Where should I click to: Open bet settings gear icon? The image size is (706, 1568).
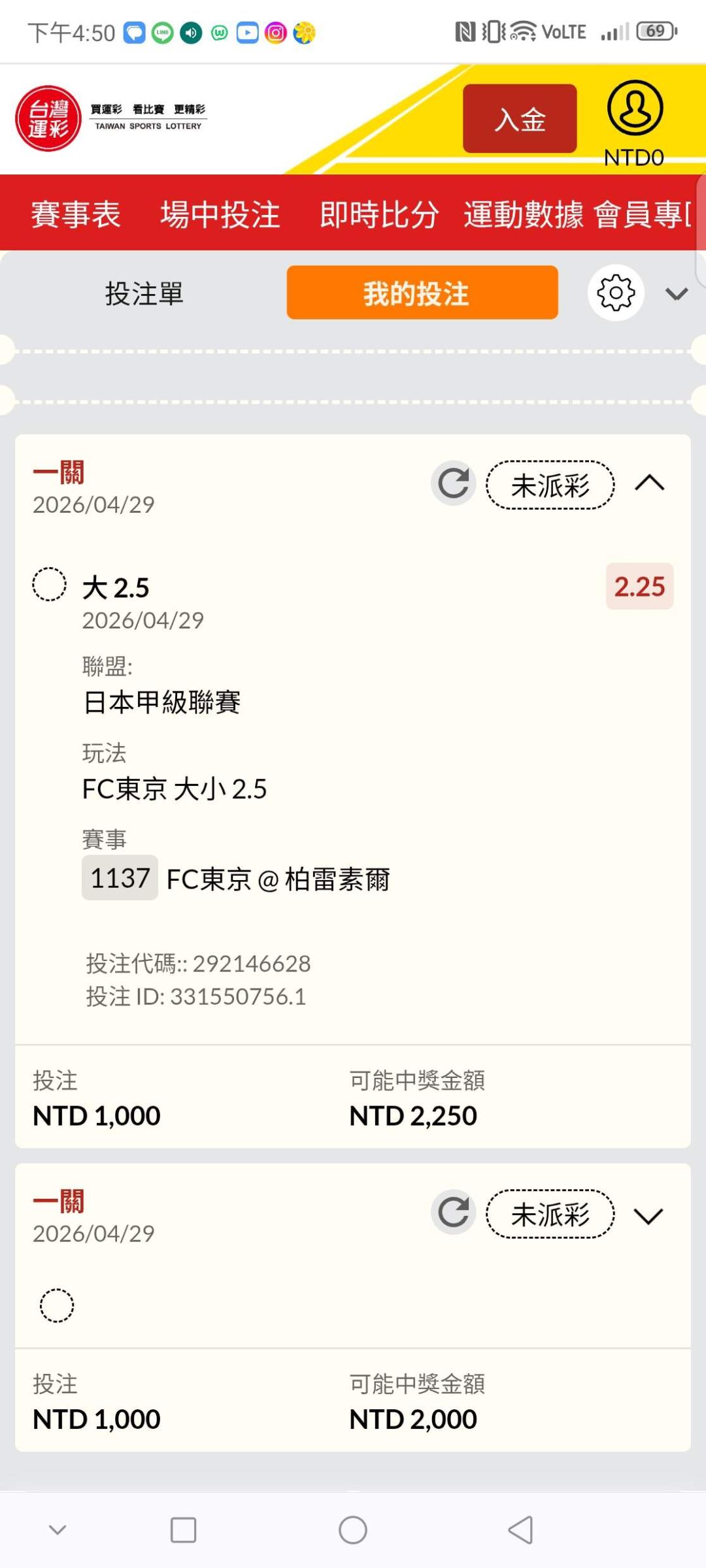tap(616, 293)
